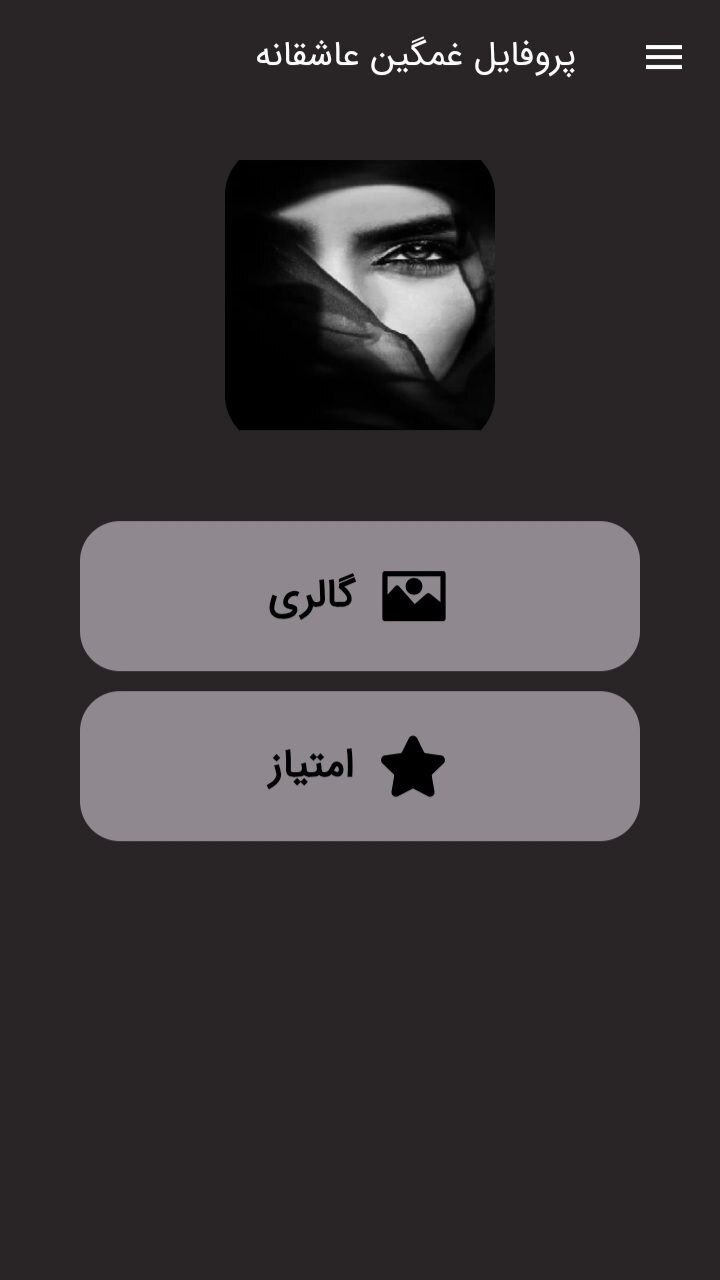Open the rating screen via امتیاز
The image size is (720, 1280).
click(360, 764)
